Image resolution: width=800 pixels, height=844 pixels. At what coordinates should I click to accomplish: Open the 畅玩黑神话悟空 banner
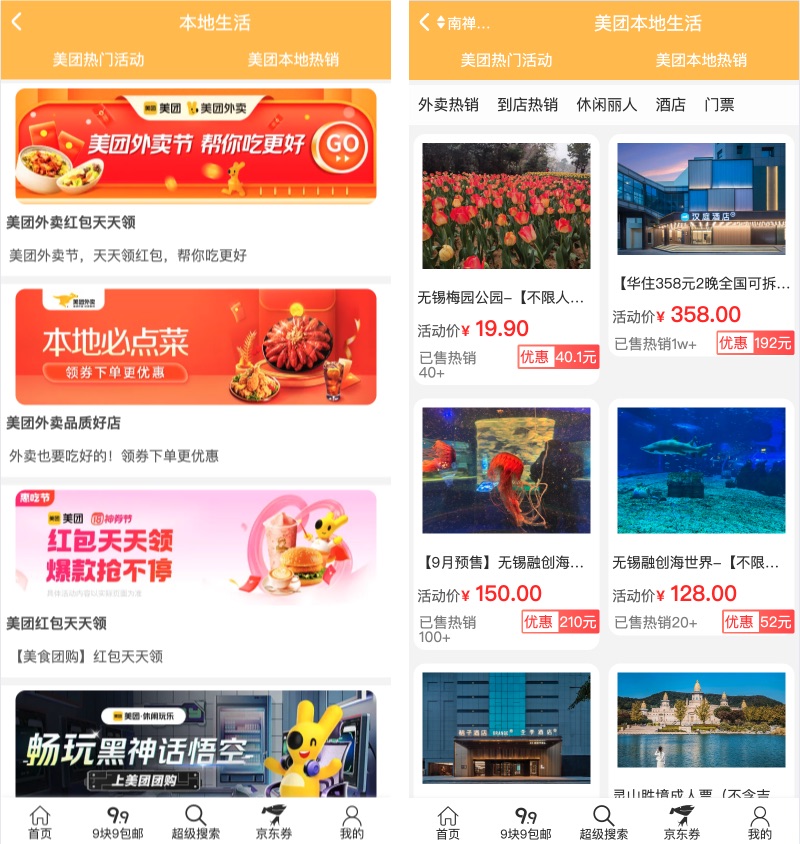tap(196, 744)
